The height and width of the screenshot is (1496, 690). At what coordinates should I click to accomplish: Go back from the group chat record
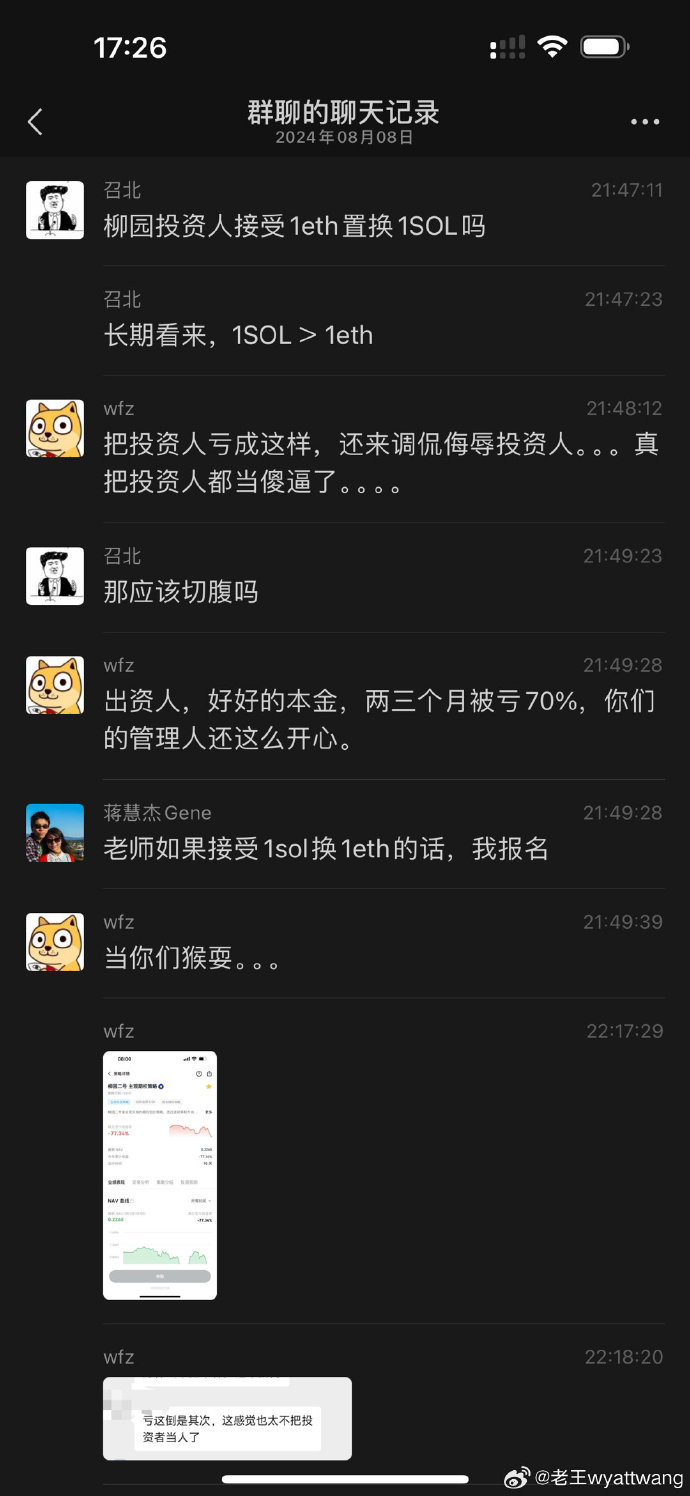tap(35, 122)
